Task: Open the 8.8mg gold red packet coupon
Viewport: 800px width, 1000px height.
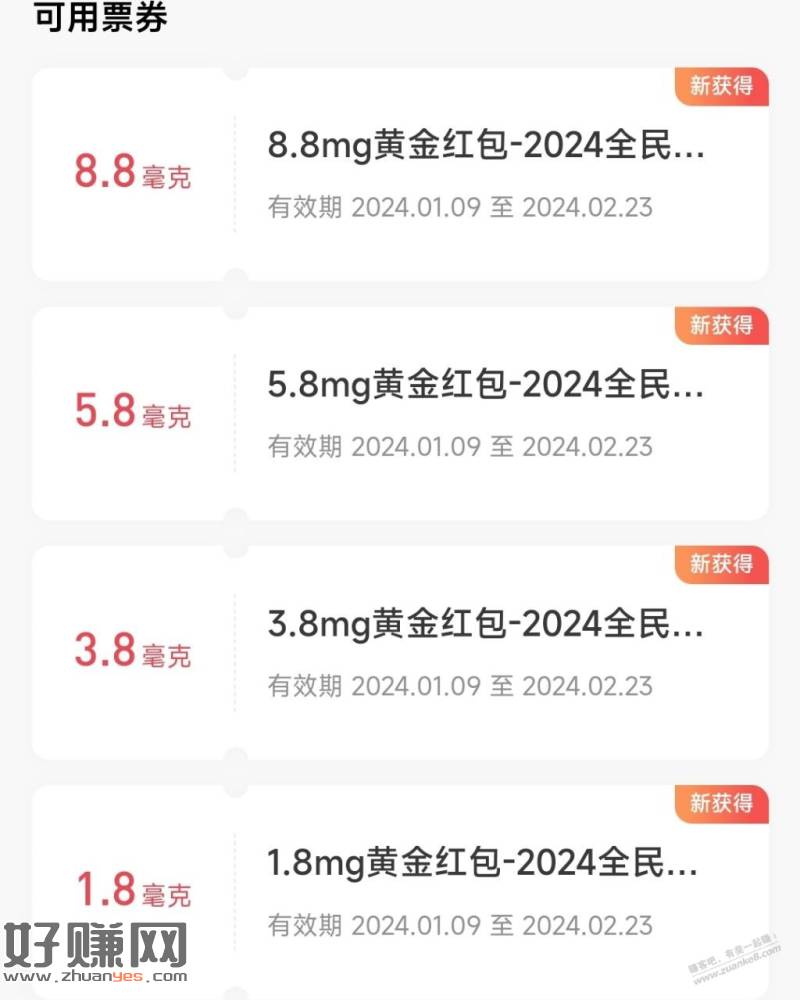Action: pos(485,148)
